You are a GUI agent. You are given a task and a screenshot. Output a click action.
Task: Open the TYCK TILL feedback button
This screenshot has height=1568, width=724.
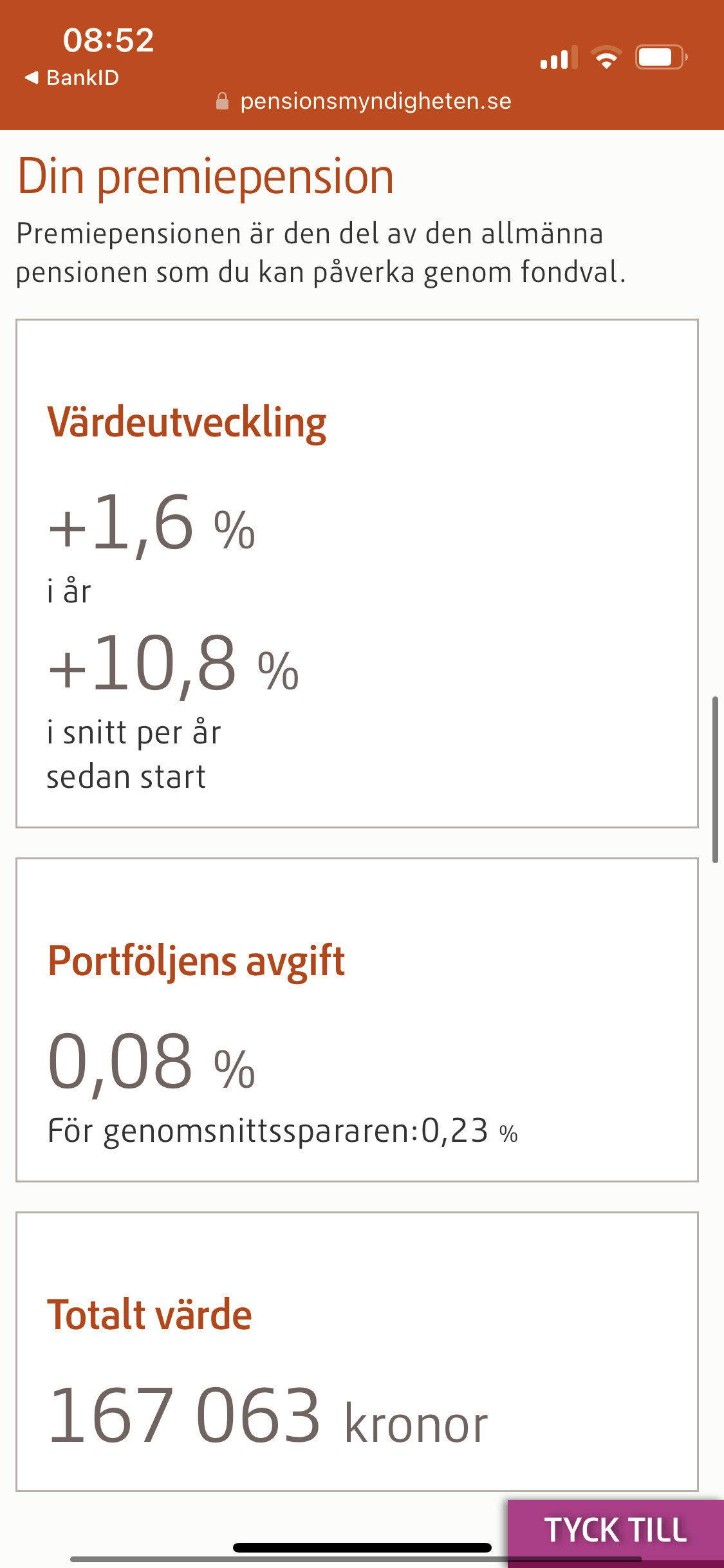click(615, 1530)
